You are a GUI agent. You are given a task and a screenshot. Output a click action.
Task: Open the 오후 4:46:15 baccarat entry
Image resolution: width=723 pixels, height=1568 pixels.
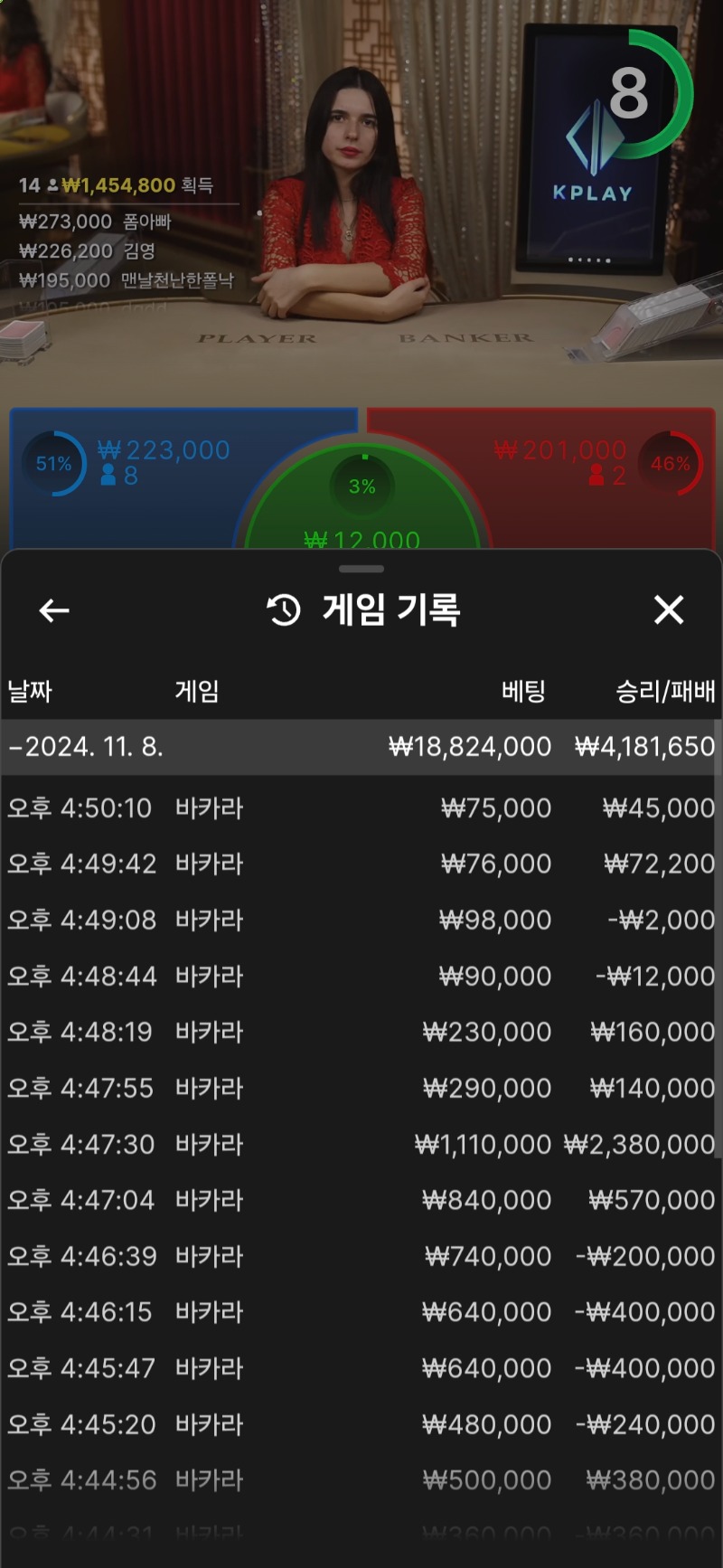[361, 1312]
